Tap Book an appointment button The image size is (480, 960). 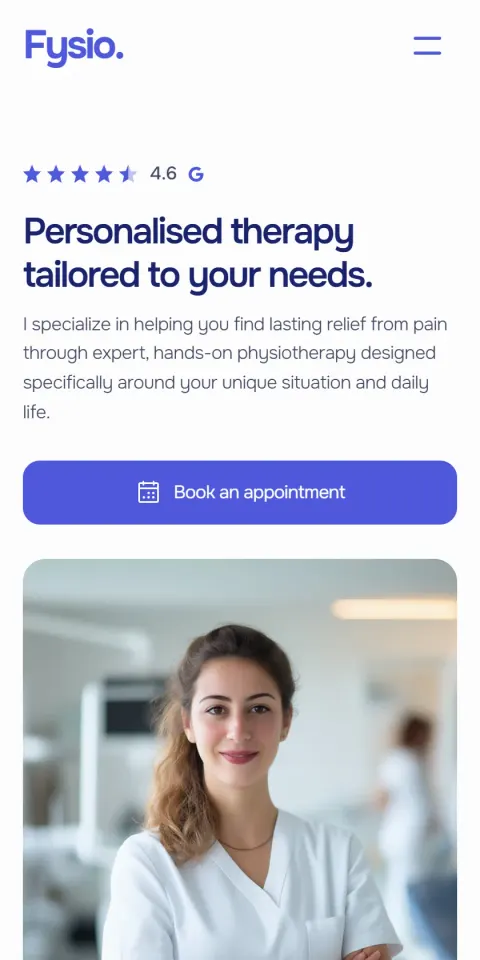[x=240, y=492]
